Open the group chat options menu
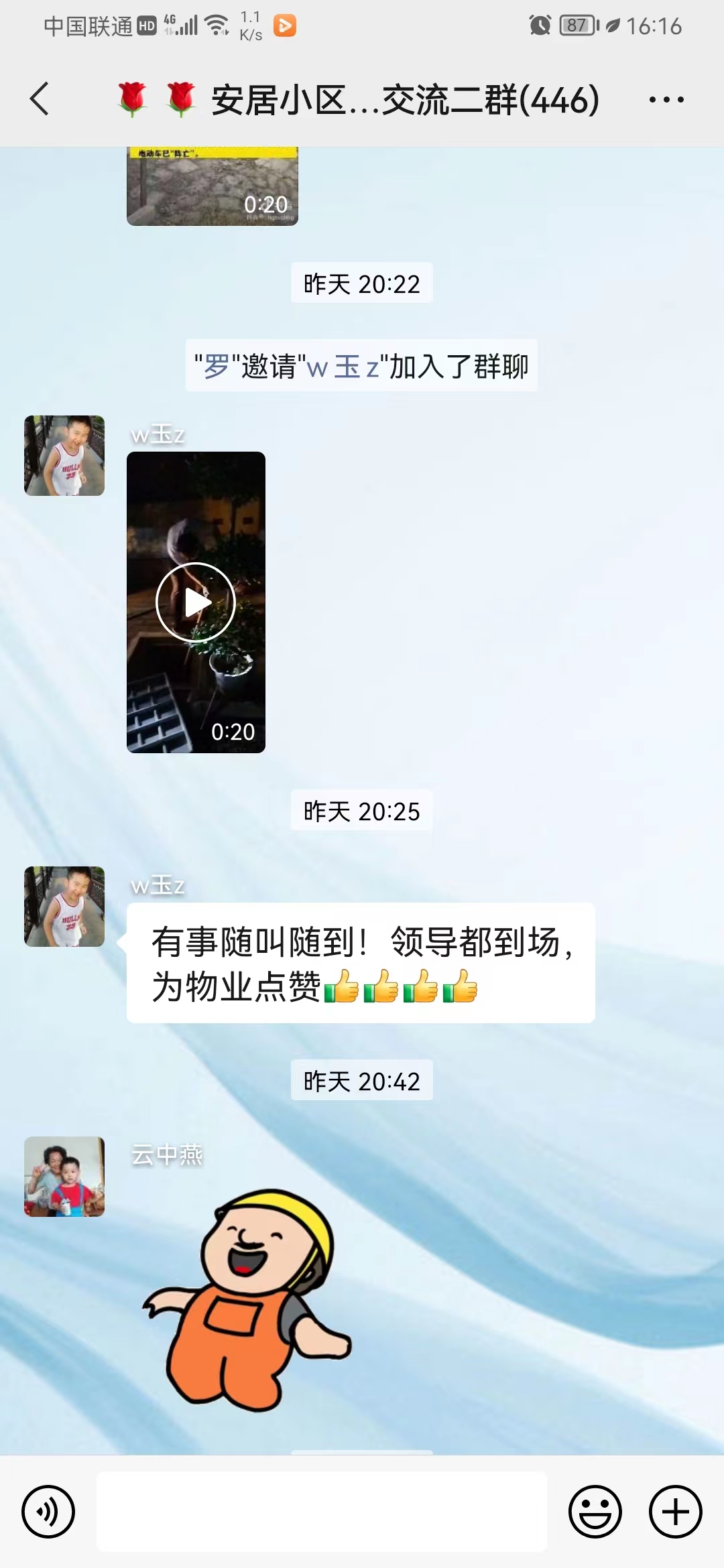 coord(666,100)
